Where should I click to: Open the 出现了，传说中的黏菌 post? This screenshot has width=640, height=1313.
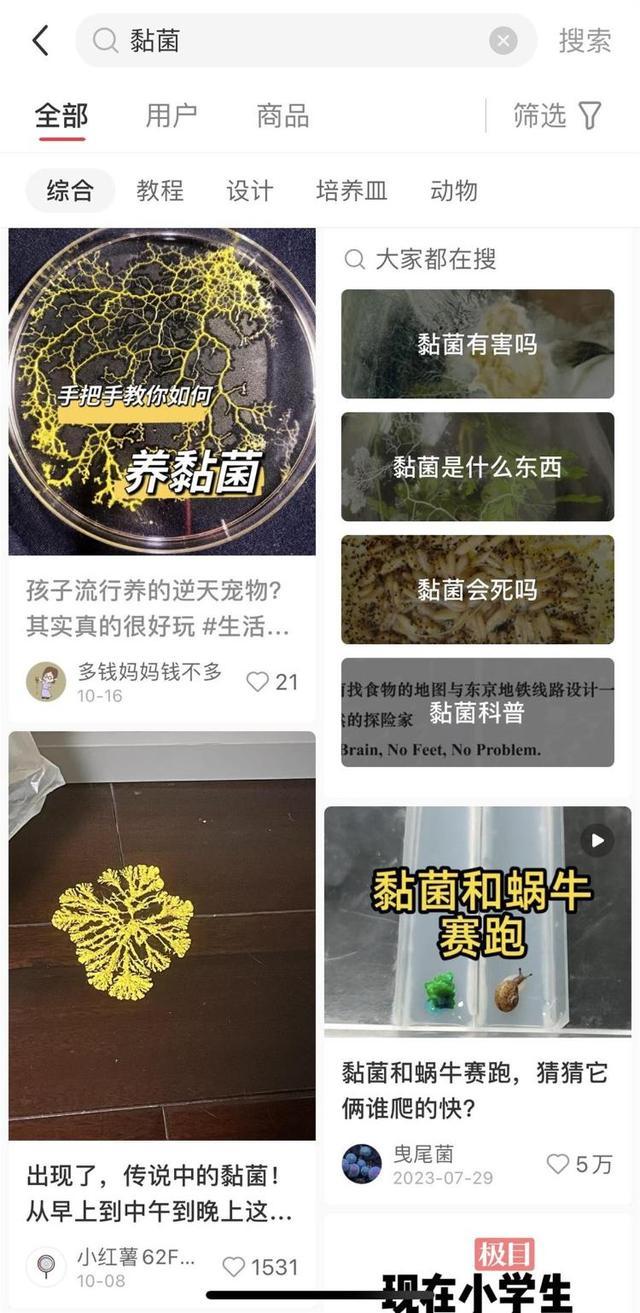click(x=162, y=935)
